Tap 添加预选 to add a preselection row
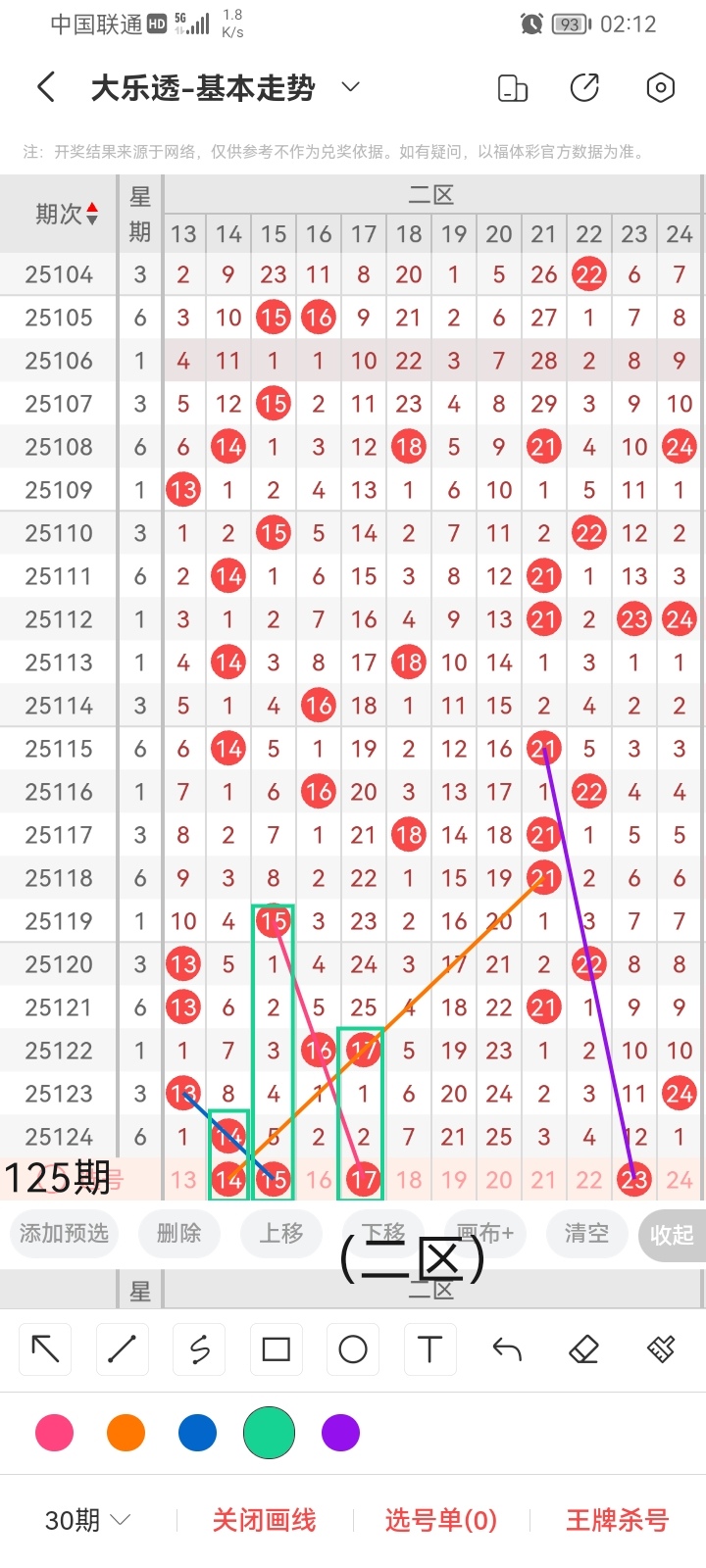Viewport: 706px width, 1568px height. click(x=64, y=1233)
